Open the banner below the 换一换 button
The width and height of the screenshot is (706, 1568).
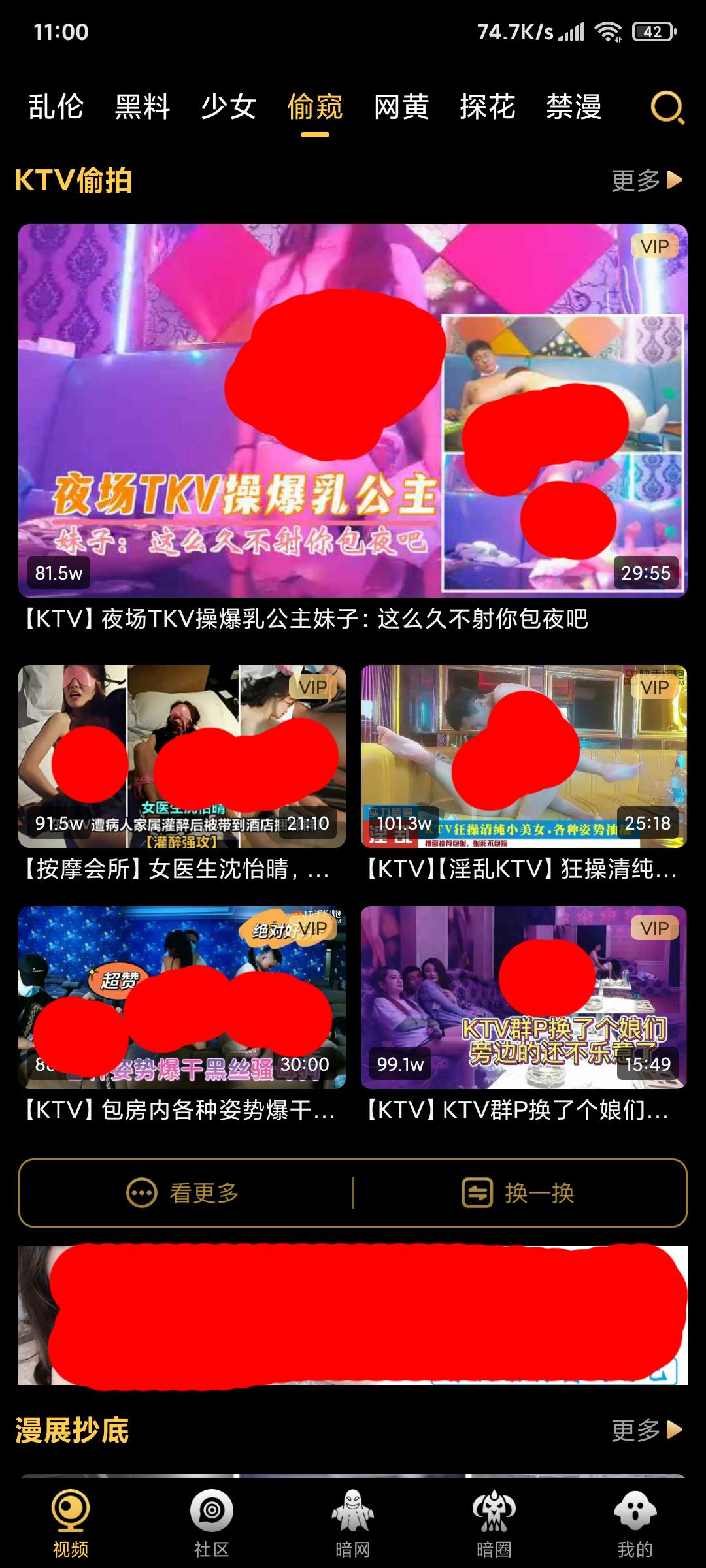[x=353, y=1315]
